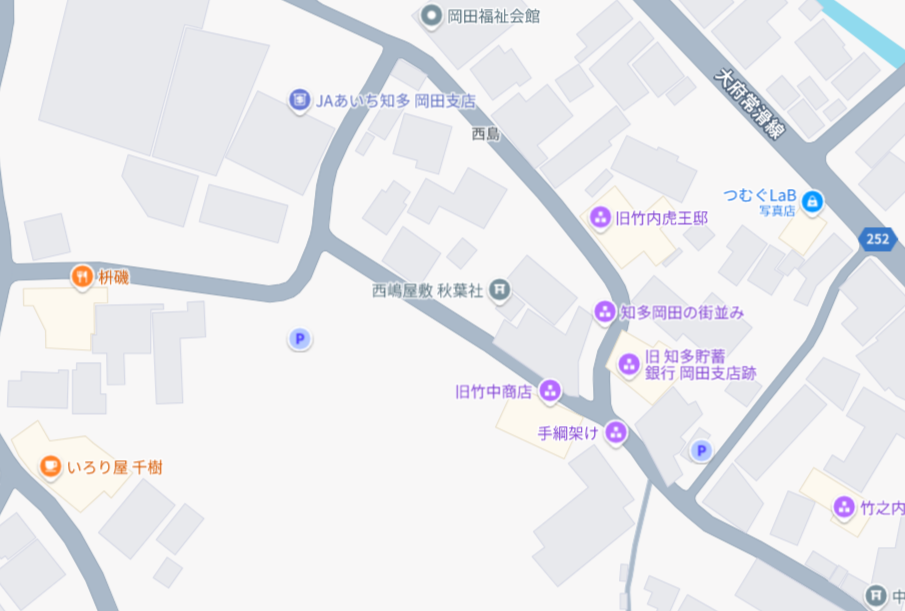Tap the 旧竹内虎王邸 attraction marker
905x611 pixels.
[600, 217]
